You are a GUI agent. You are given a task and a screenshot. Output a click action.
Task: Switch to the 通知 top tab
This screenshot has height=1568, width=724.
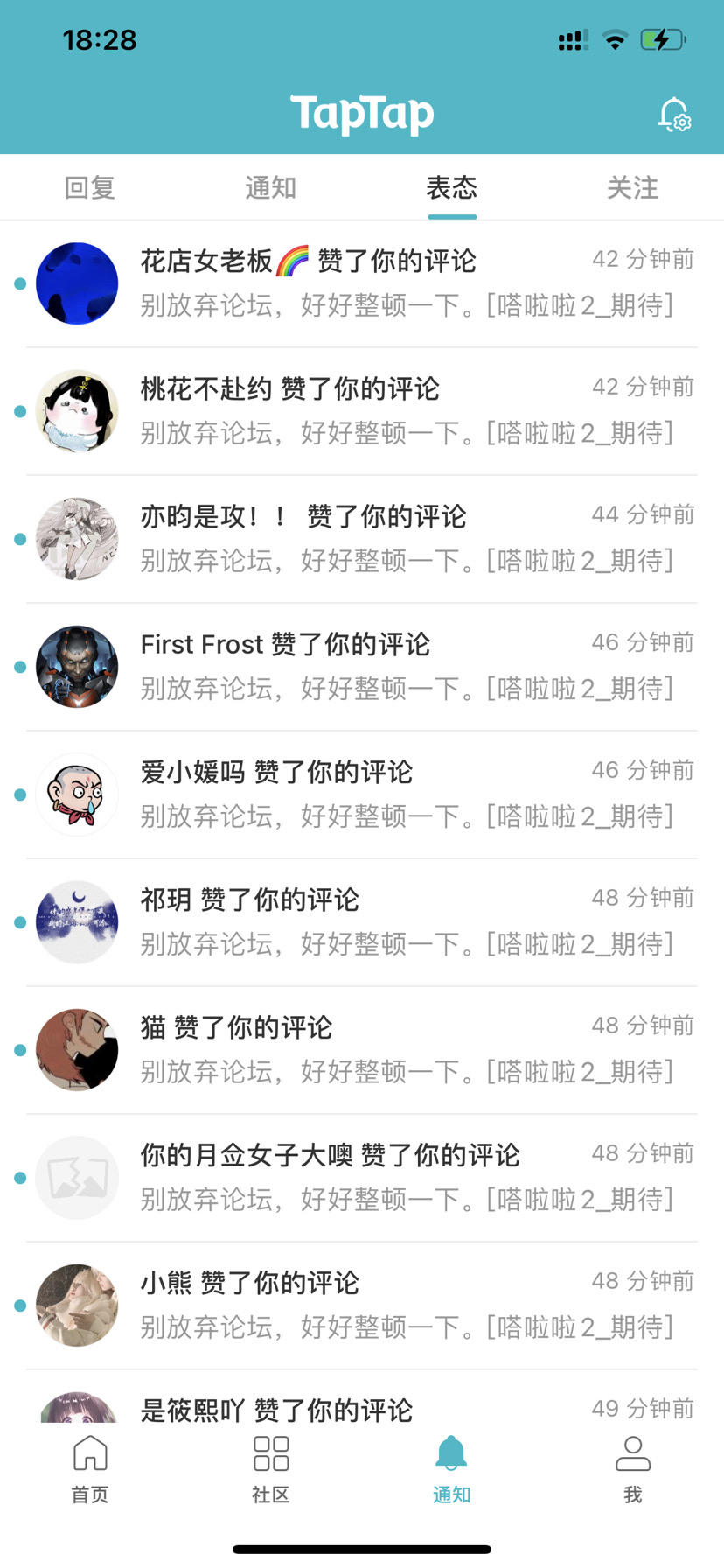point(270,187)
